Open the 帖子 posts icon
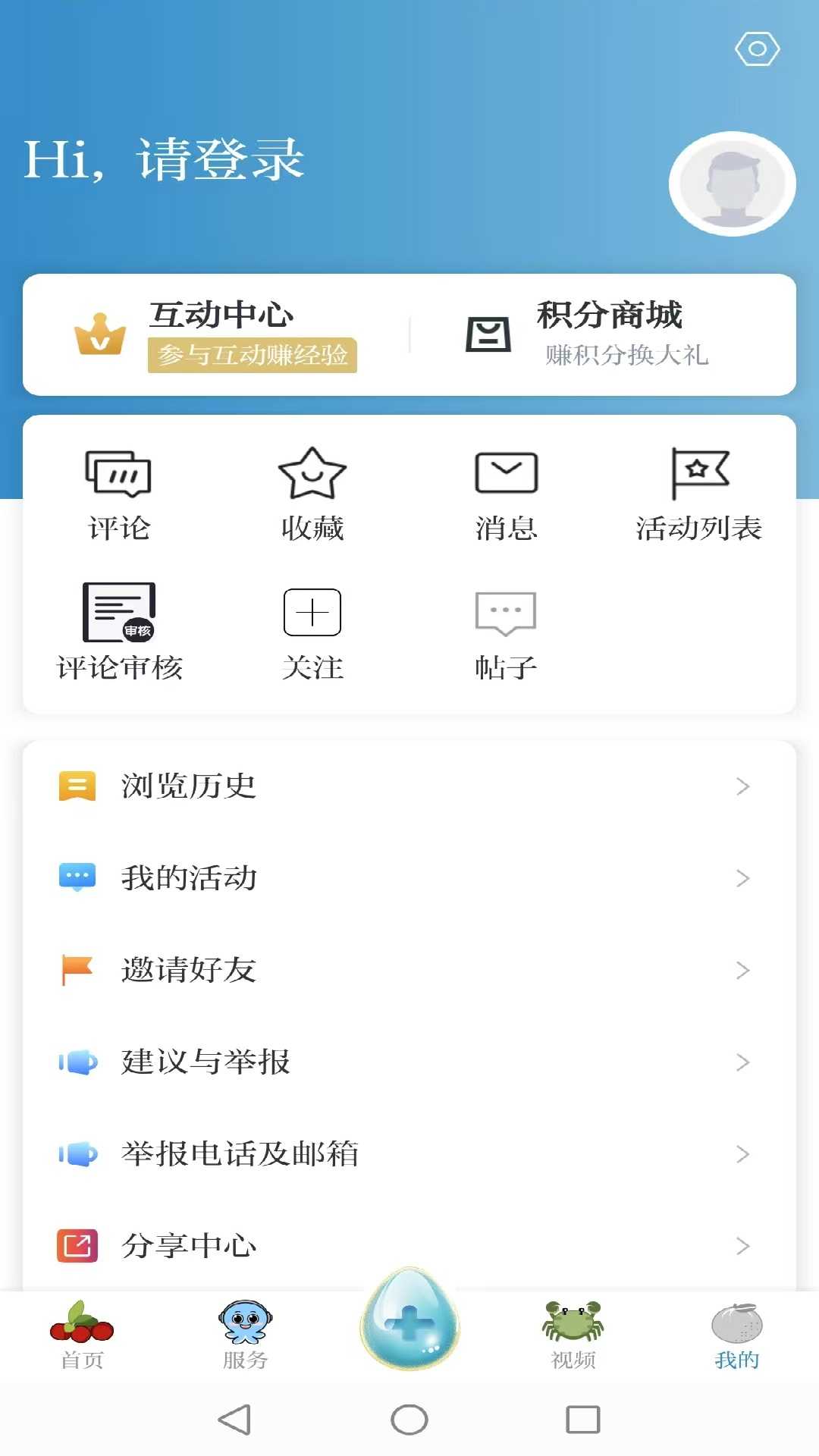This screenshot has width=819, height=1456. [x=505, y=613]
